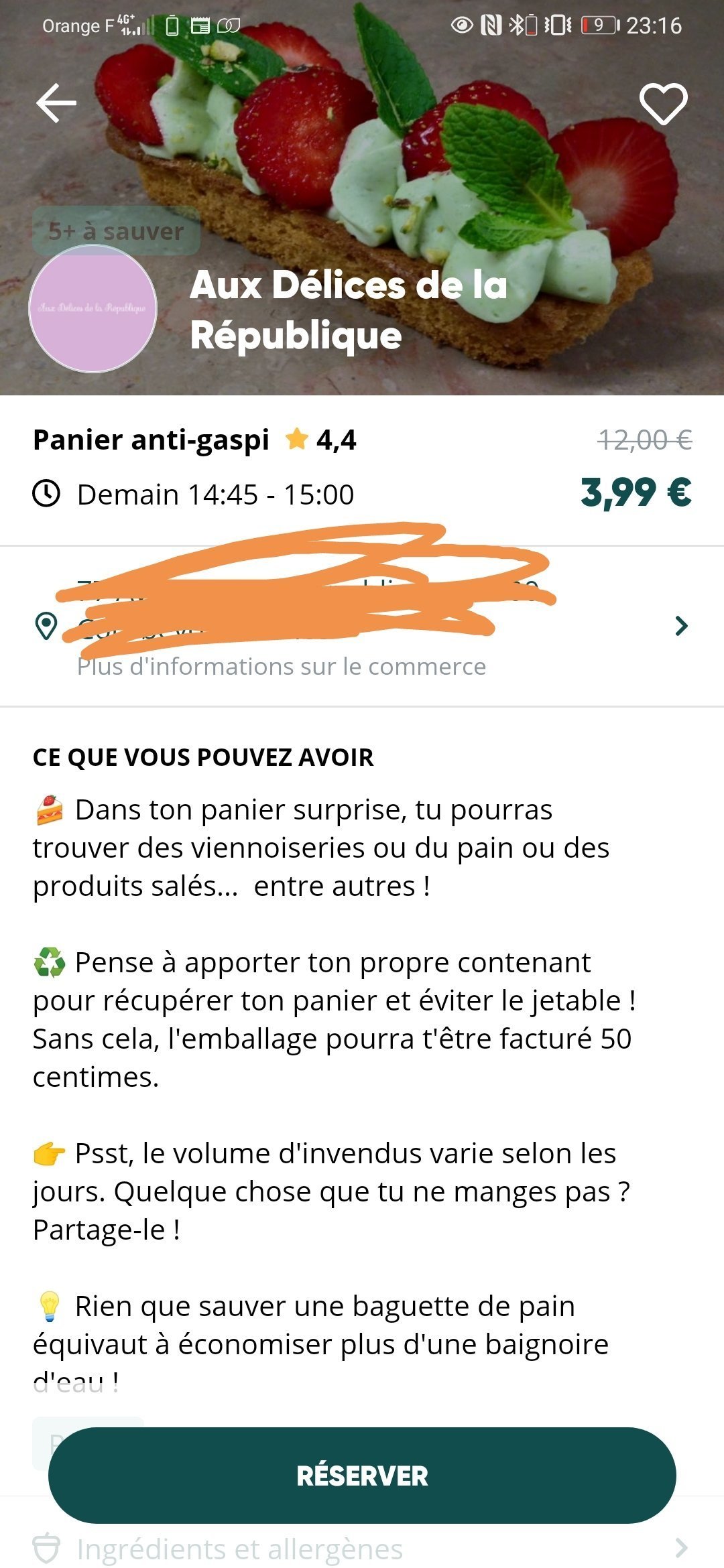
Task: Tap the RÉSERVER button
Action: [x=362, y=1475]
